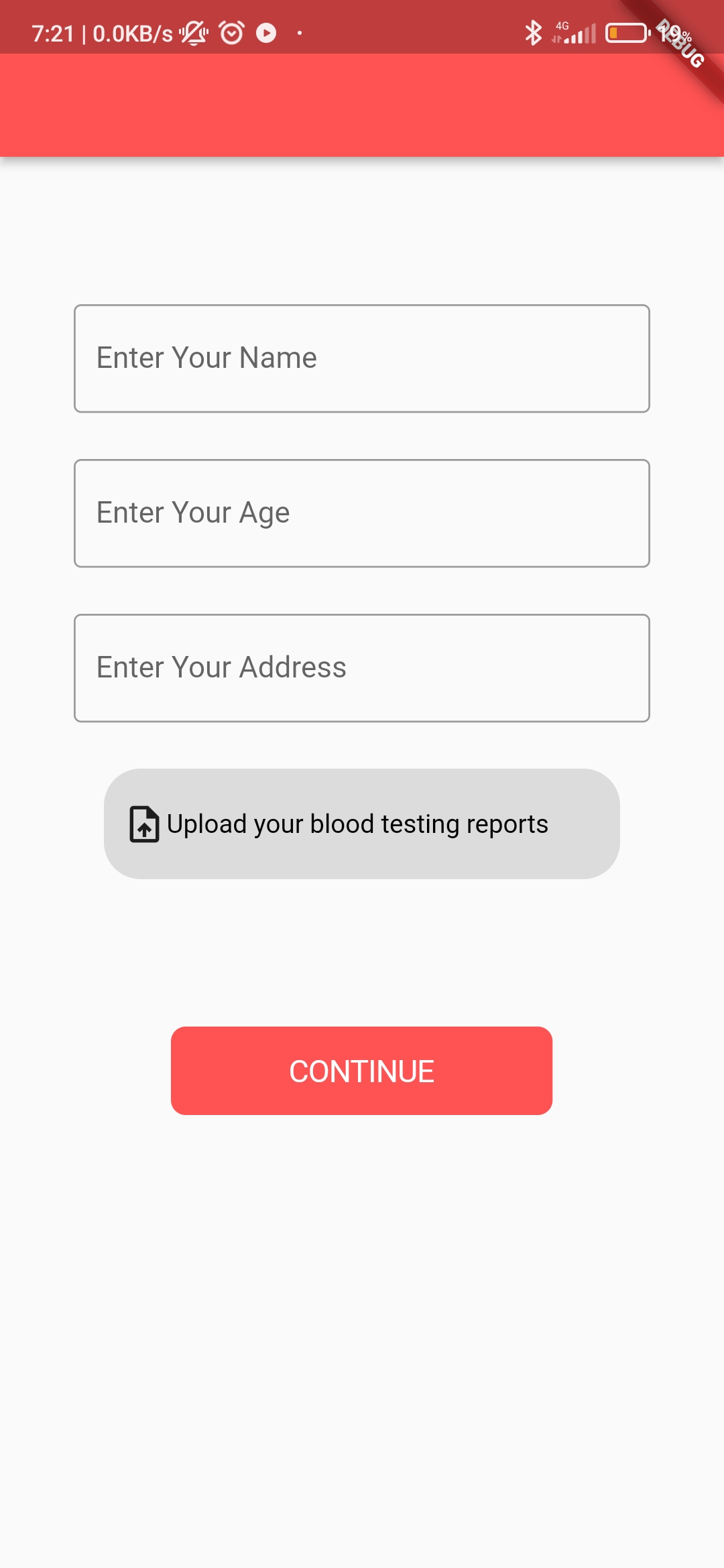Click the small dot indicator in the status bar
The width and height of the screenshot is (724, 1568).
pyautogui.click(x=299, y=31)
